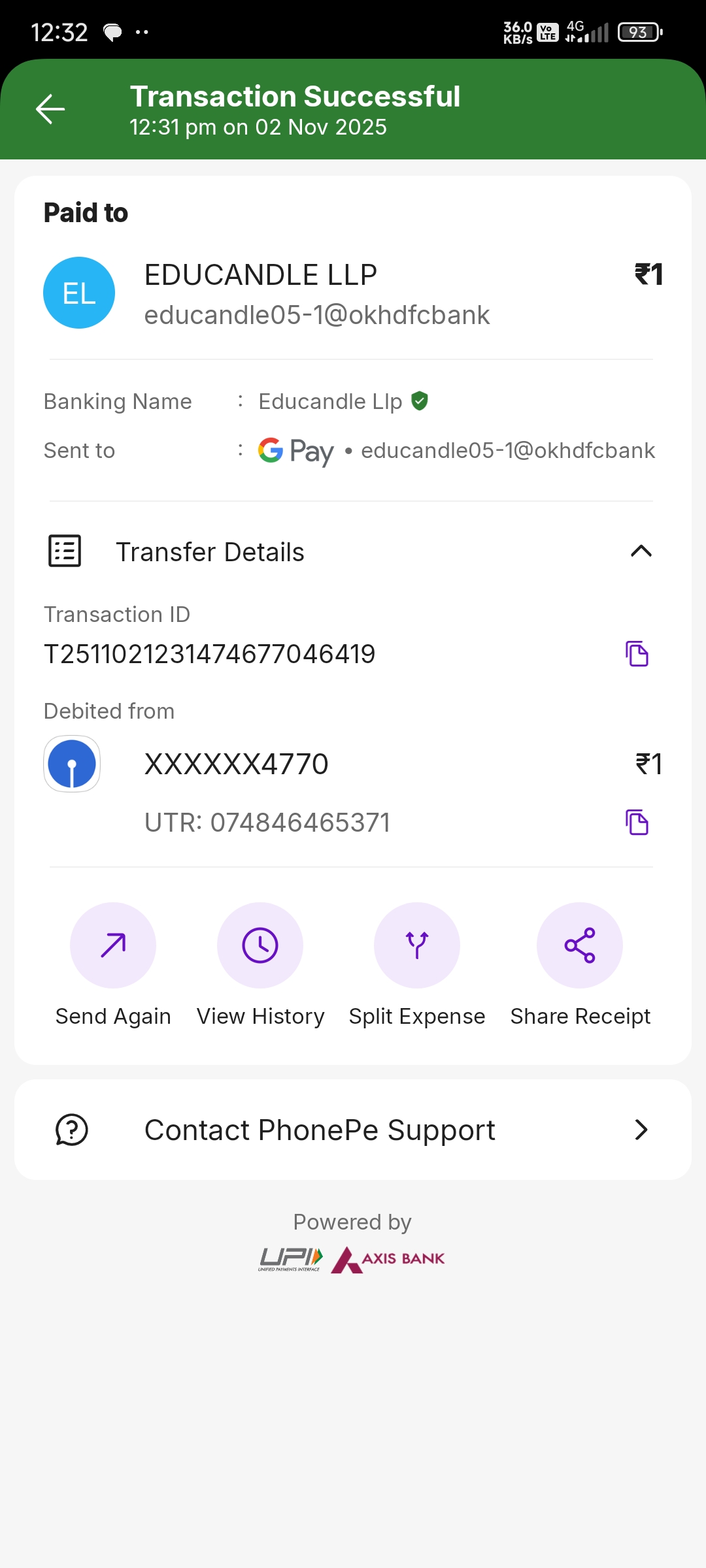Open Contact PhonePe Support
The width and height of the screenshot is (706, 1568).
(x=353, y=1130)
